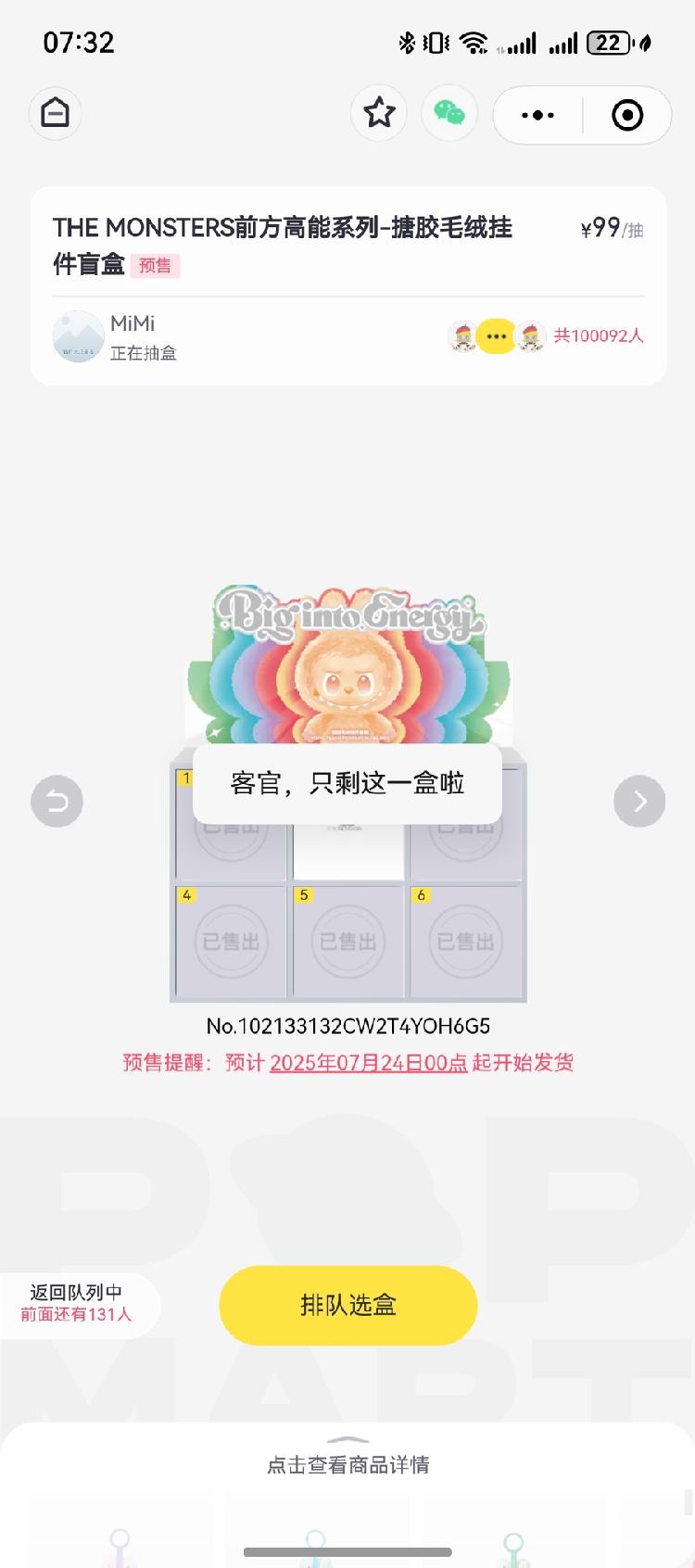Expand 点击查看商品详情 panel
Image resolution: width=695 pixels, height=1568 pixels.
[x=347, y=1463]
